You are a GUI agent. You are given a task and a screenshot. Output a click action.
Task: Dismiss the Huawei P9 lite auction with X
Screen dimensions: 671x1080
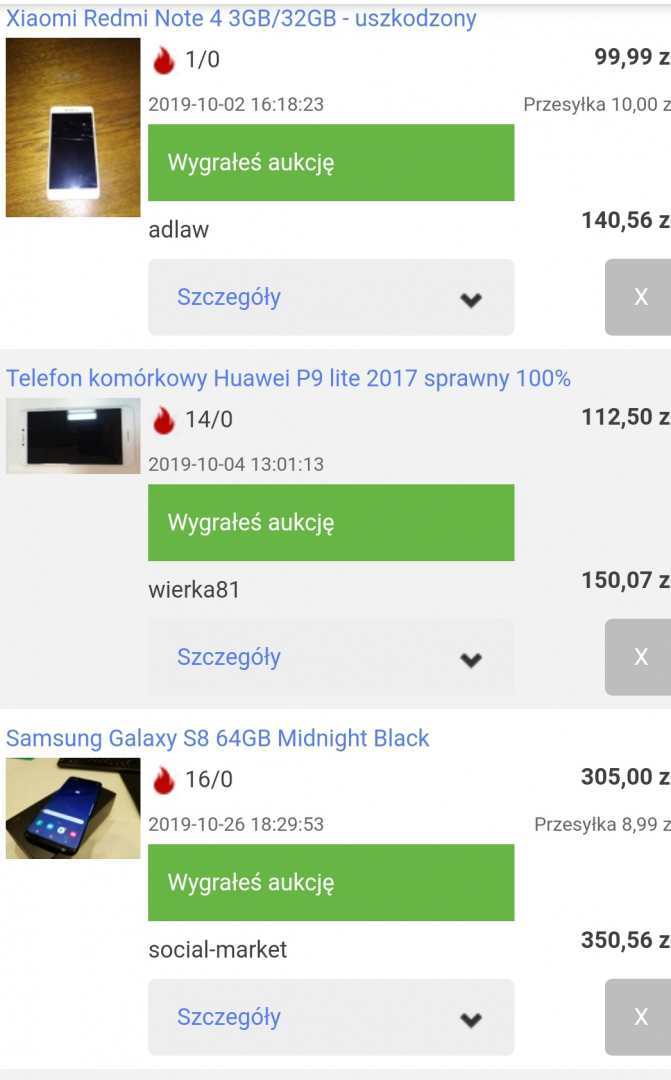click(x=640, y=657)
